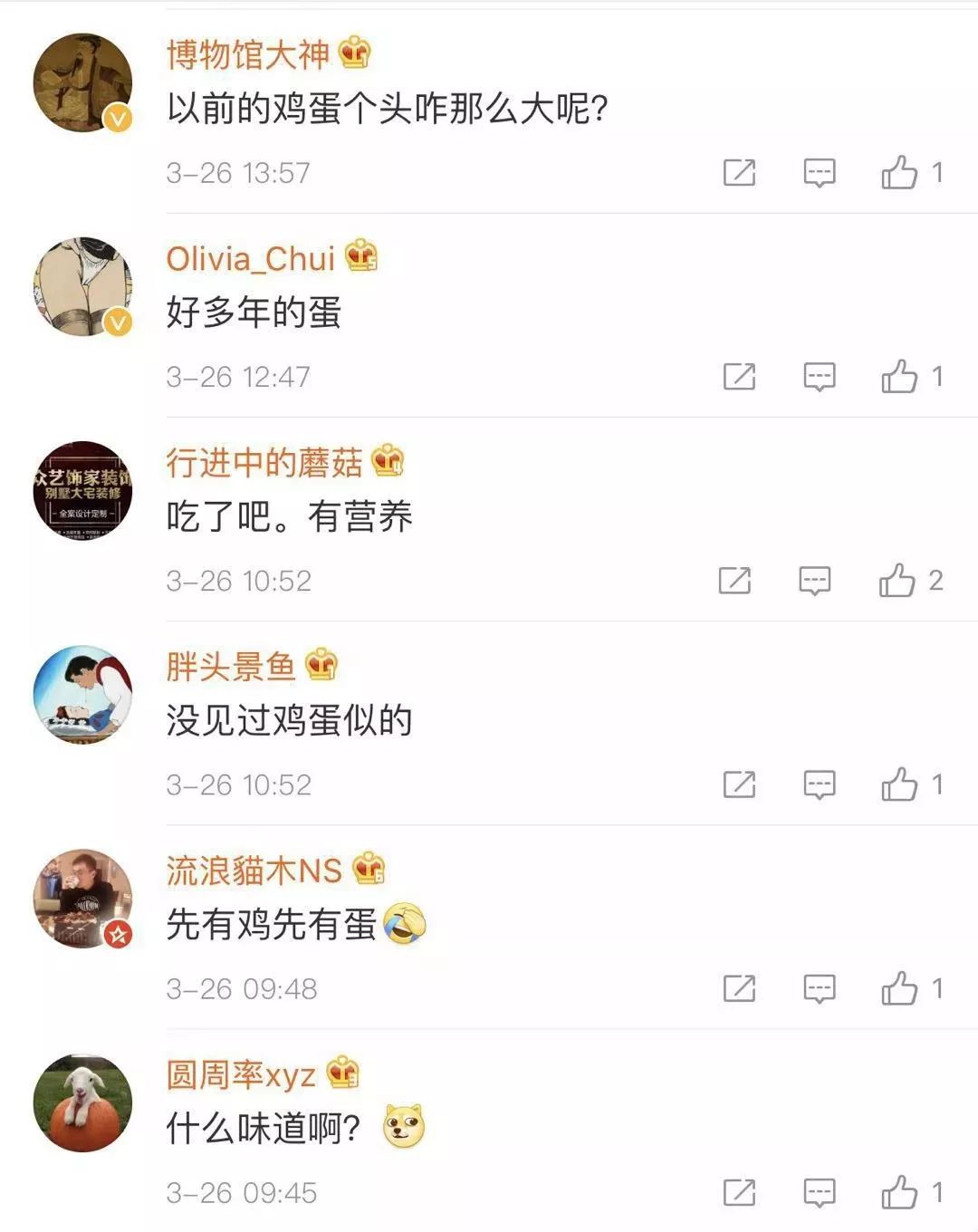Like 圆周率xyz's comment
Image resolution: width=978 pixels, height=1232 pixels.
pyautogui.click(x=899, y=1192)
